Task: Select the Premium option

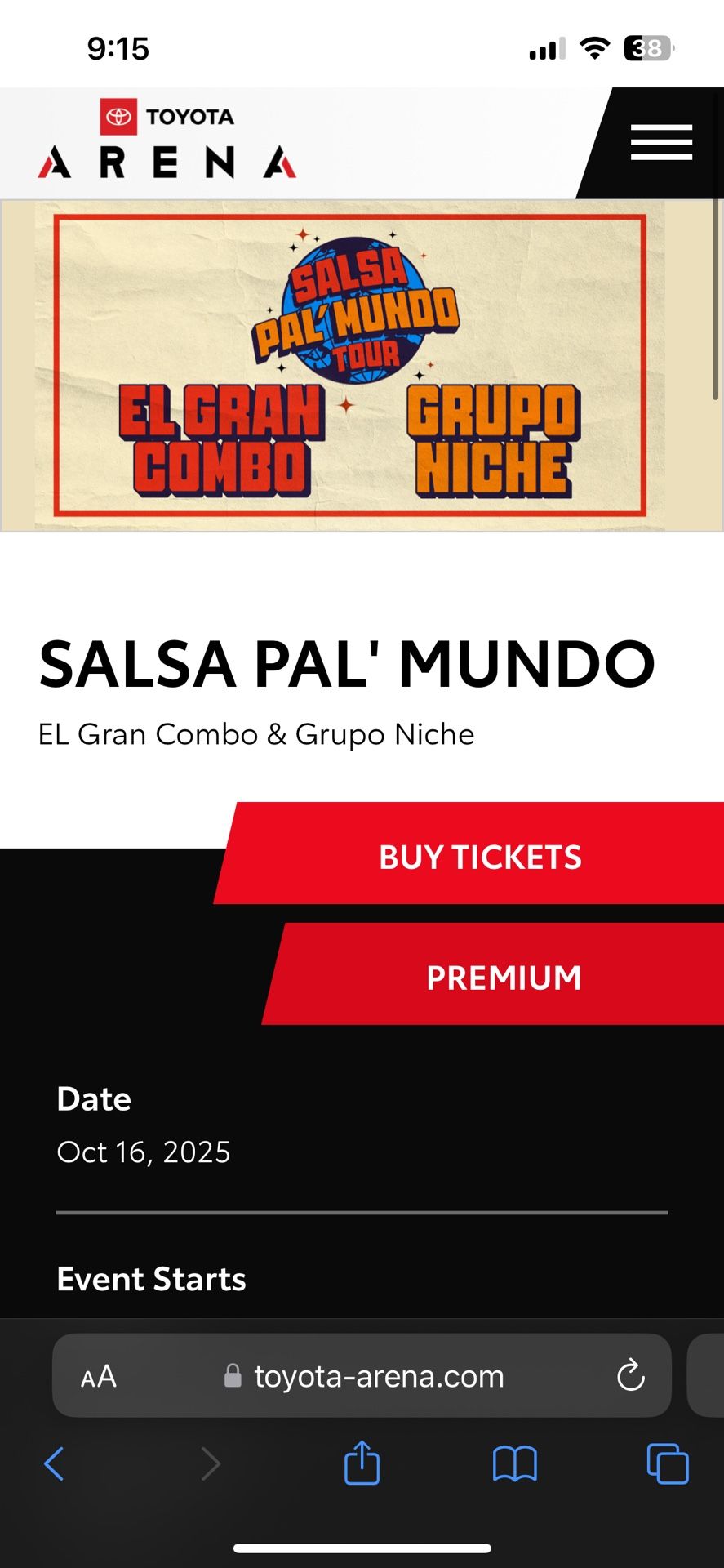Action: pyautogui.click(x=503, y=977)
